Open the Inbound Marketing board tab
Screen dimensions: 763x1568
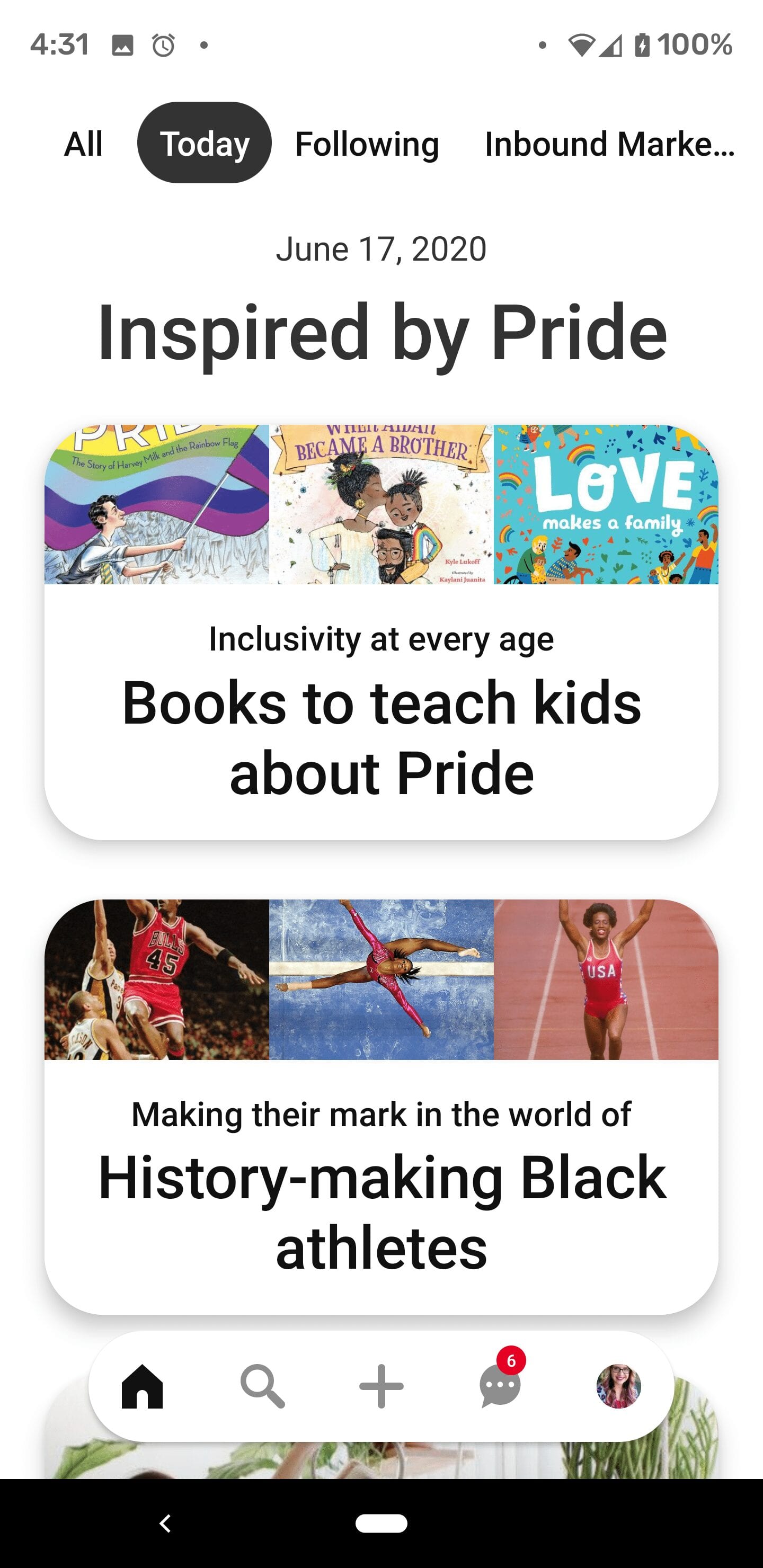[x=609, y=144]
